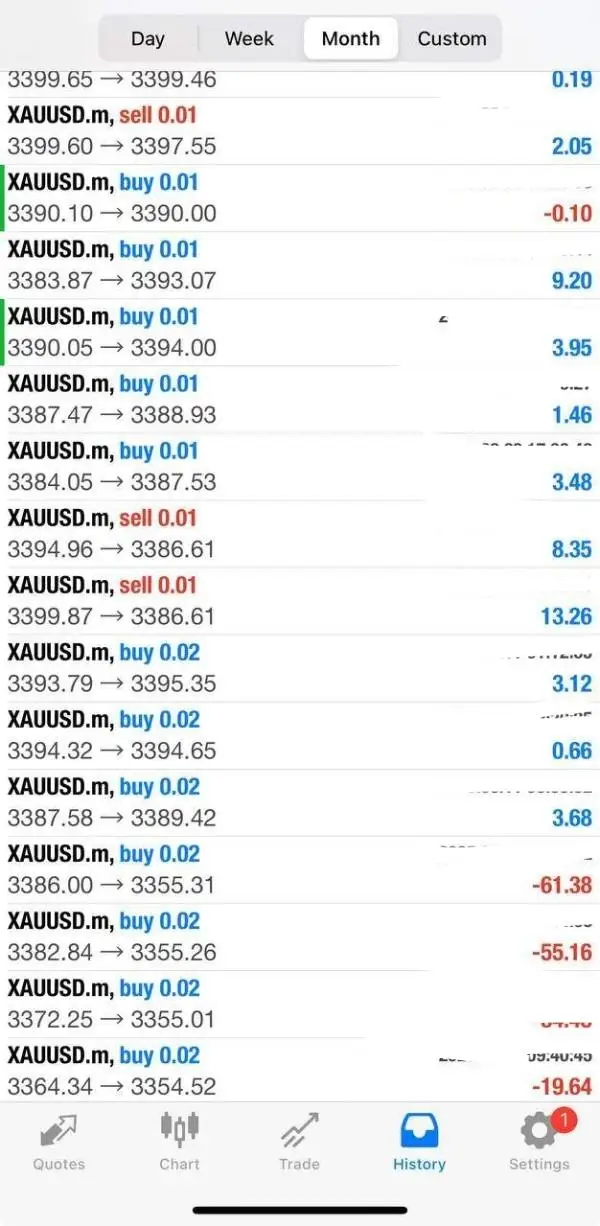Tap the History tab
The width and height of the screenshot is (600, 1226).
click(x=419, y=1142)
